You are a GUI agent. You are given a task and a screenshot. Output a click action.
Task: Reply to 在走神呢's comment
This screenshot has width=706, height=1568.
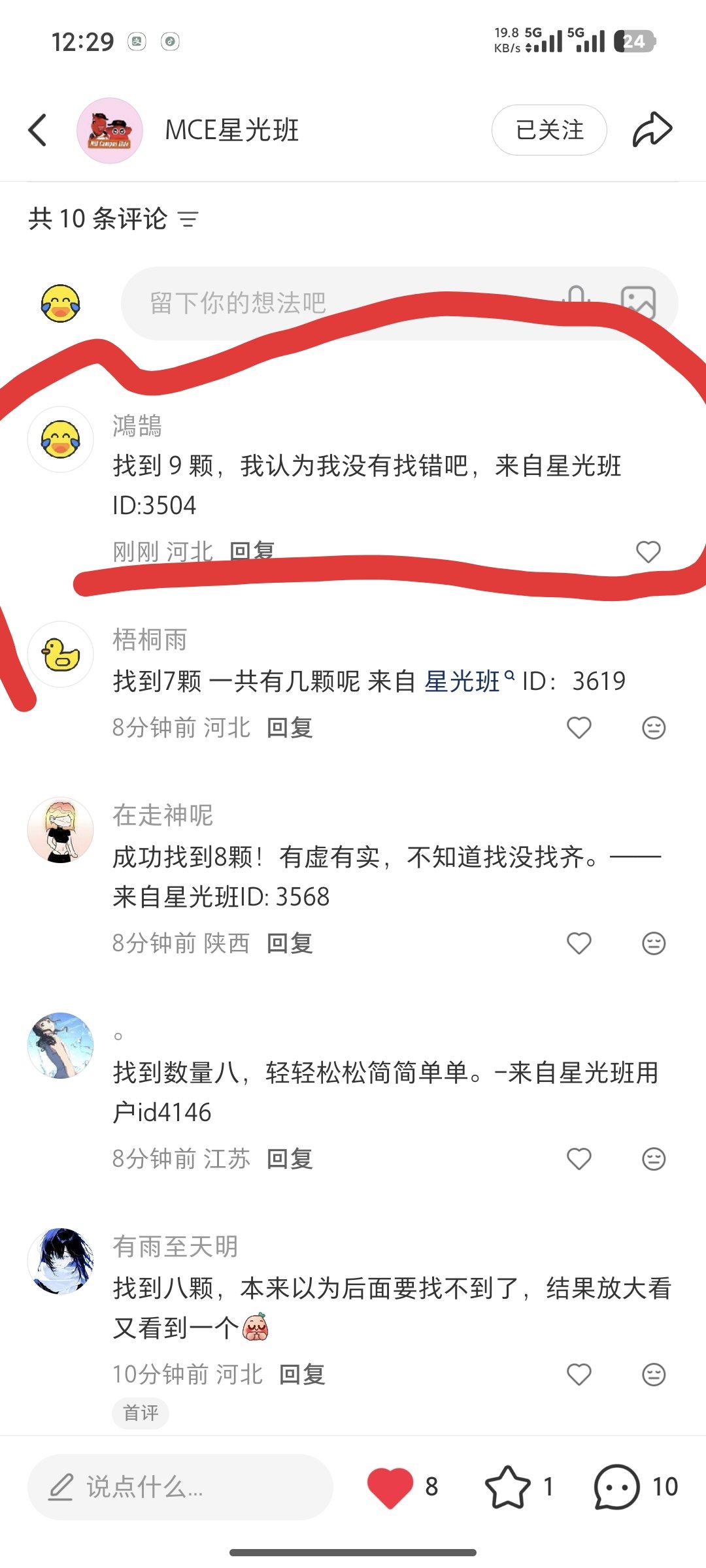[x=290, y=943]
